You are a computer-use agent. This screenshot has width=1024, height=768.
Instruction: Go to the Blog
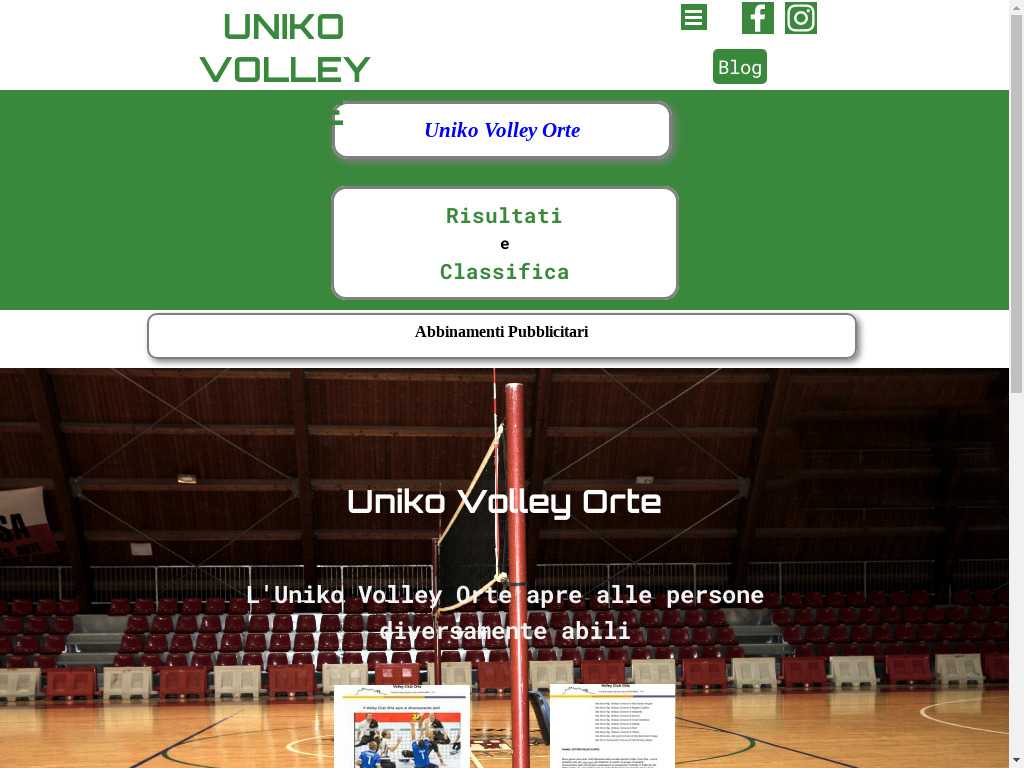[739, 67]
